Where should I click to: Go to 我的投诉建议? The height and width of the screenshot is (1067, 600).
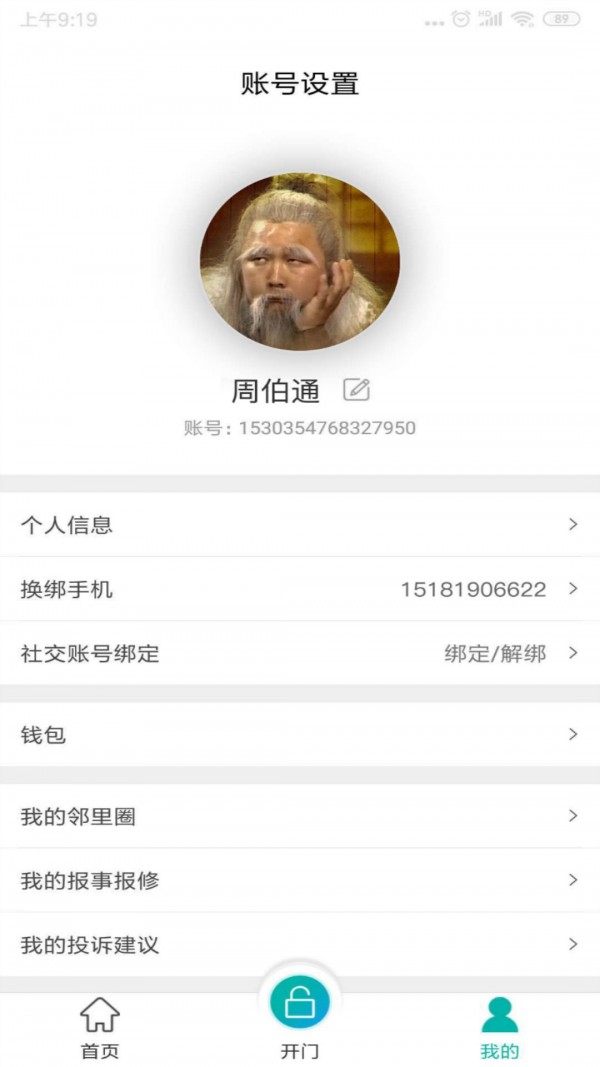coord(300,945)
